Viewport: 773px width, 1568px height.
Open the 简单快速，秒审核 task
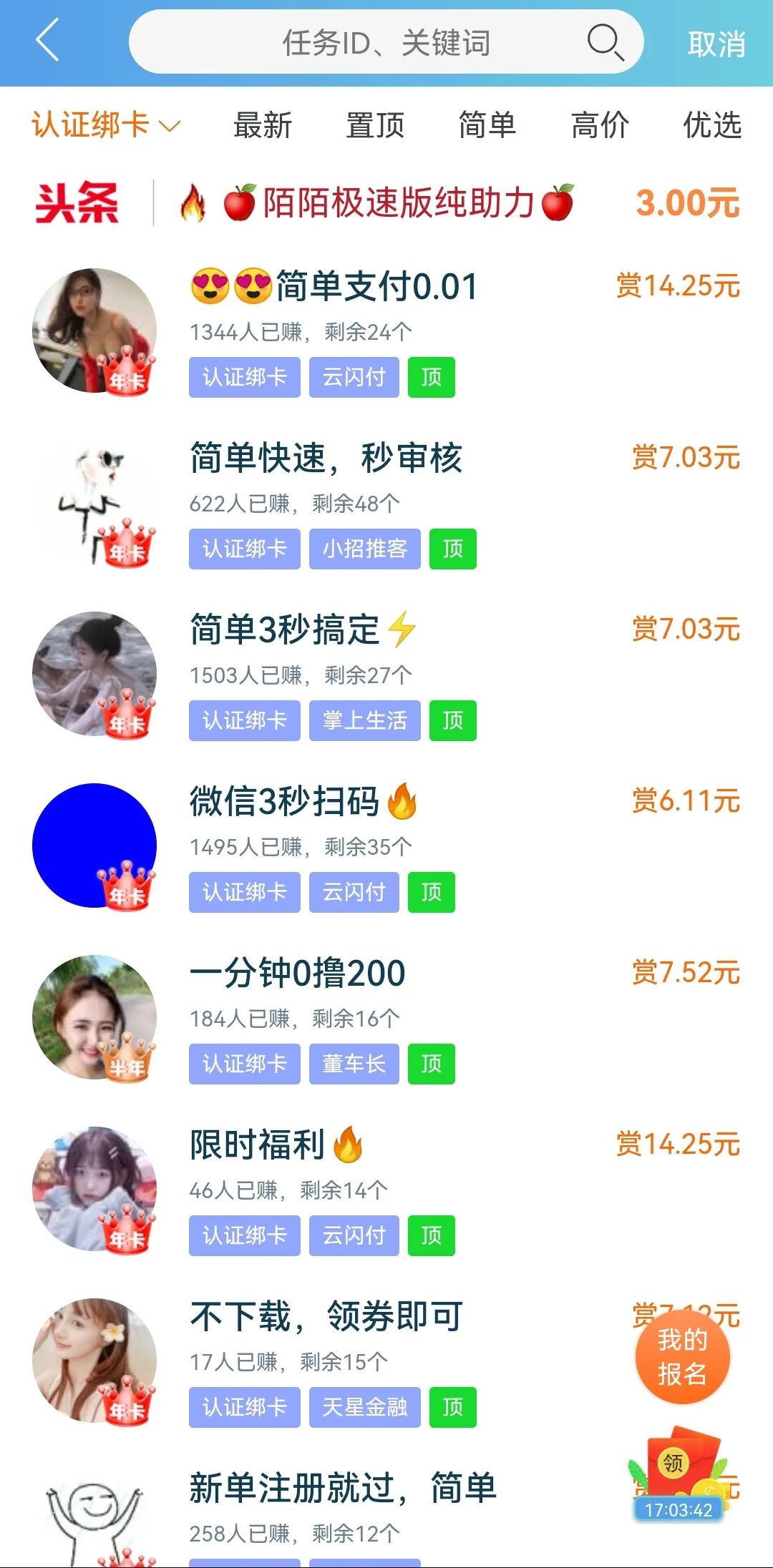coord(326,459)
